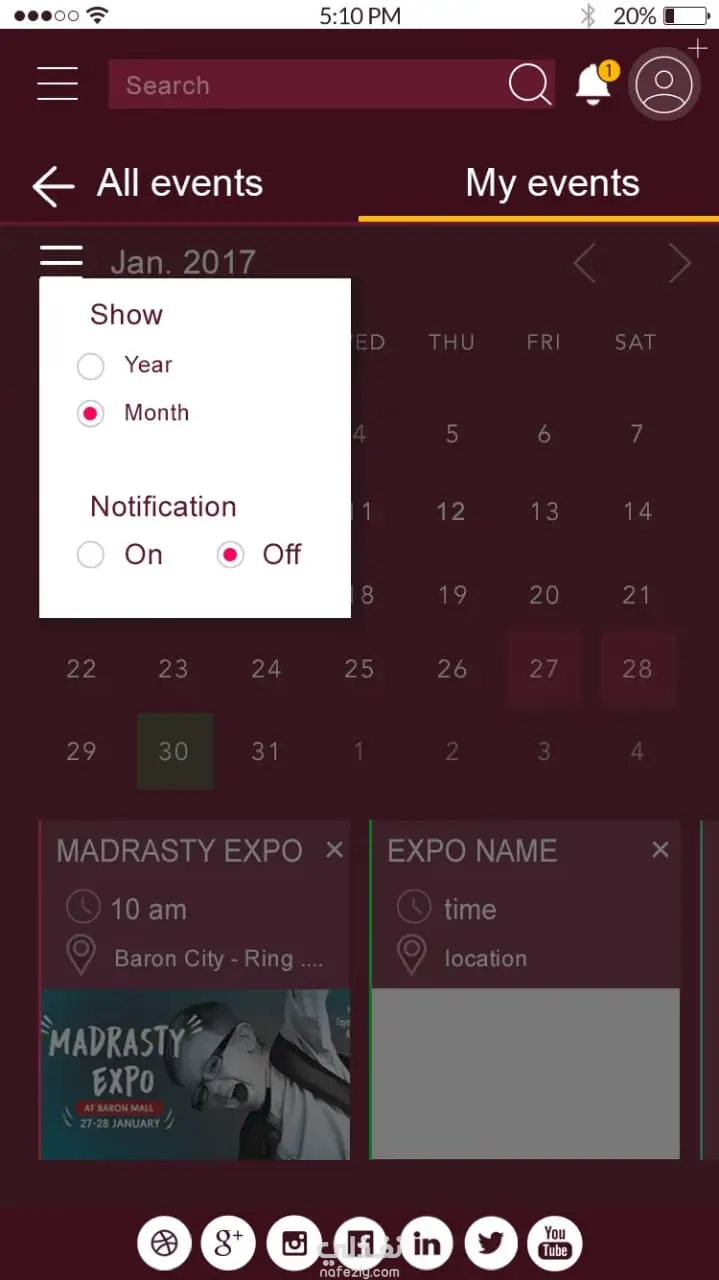Switch to the My events tab
Viewport: 719px width, 1280px height.
[x=552, y=184]
